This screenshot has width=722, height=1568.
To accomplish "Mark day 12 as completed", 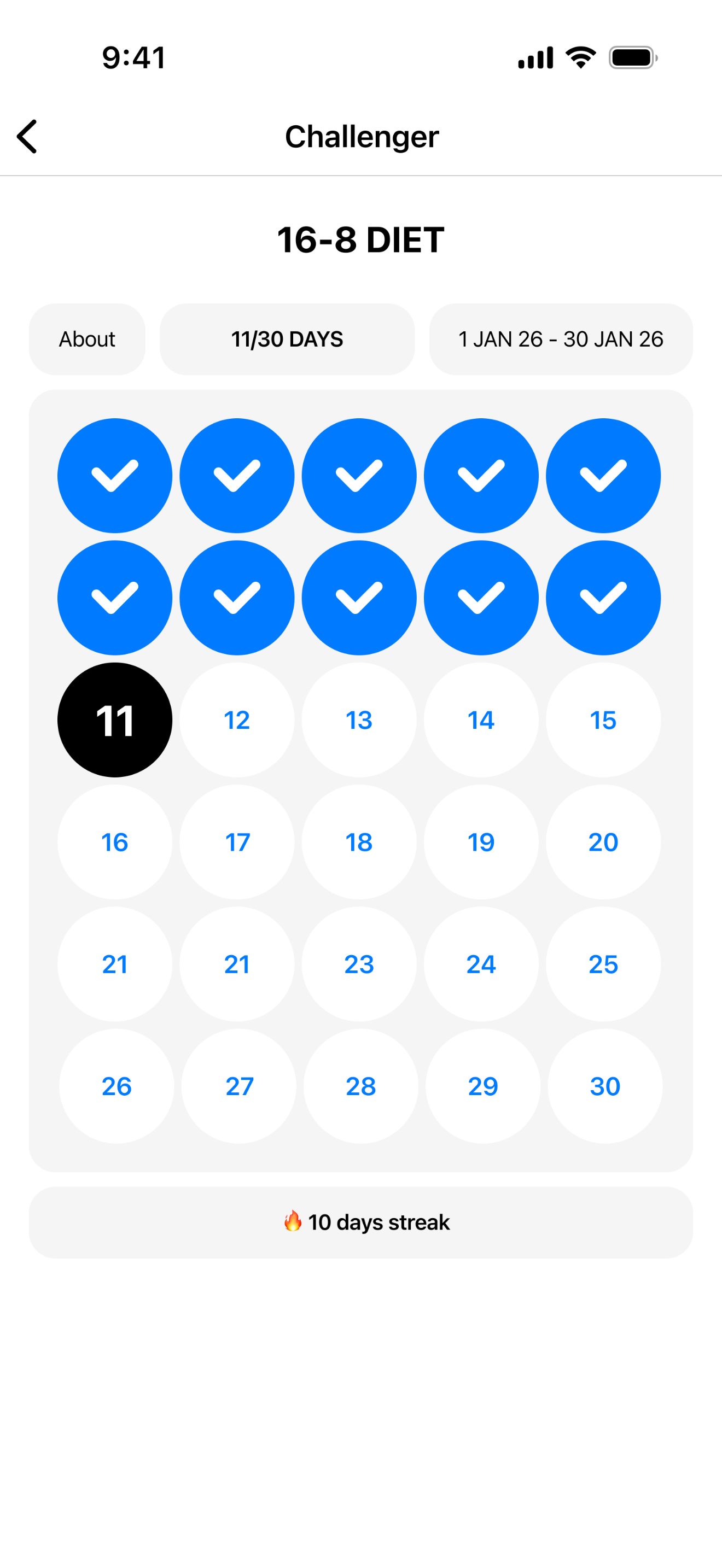I will click(237, 719).
